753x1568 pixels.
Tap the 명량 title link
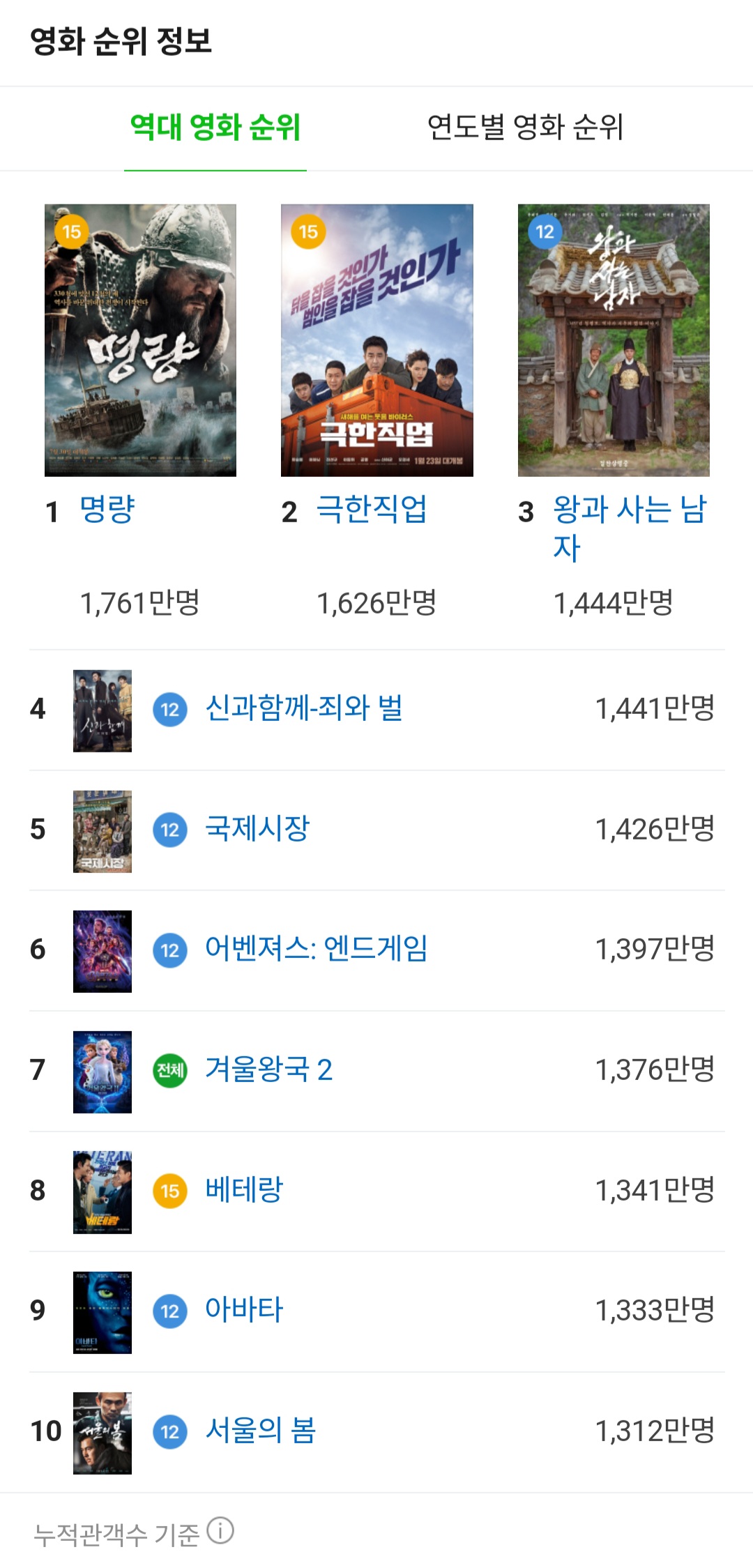(107, 510)
